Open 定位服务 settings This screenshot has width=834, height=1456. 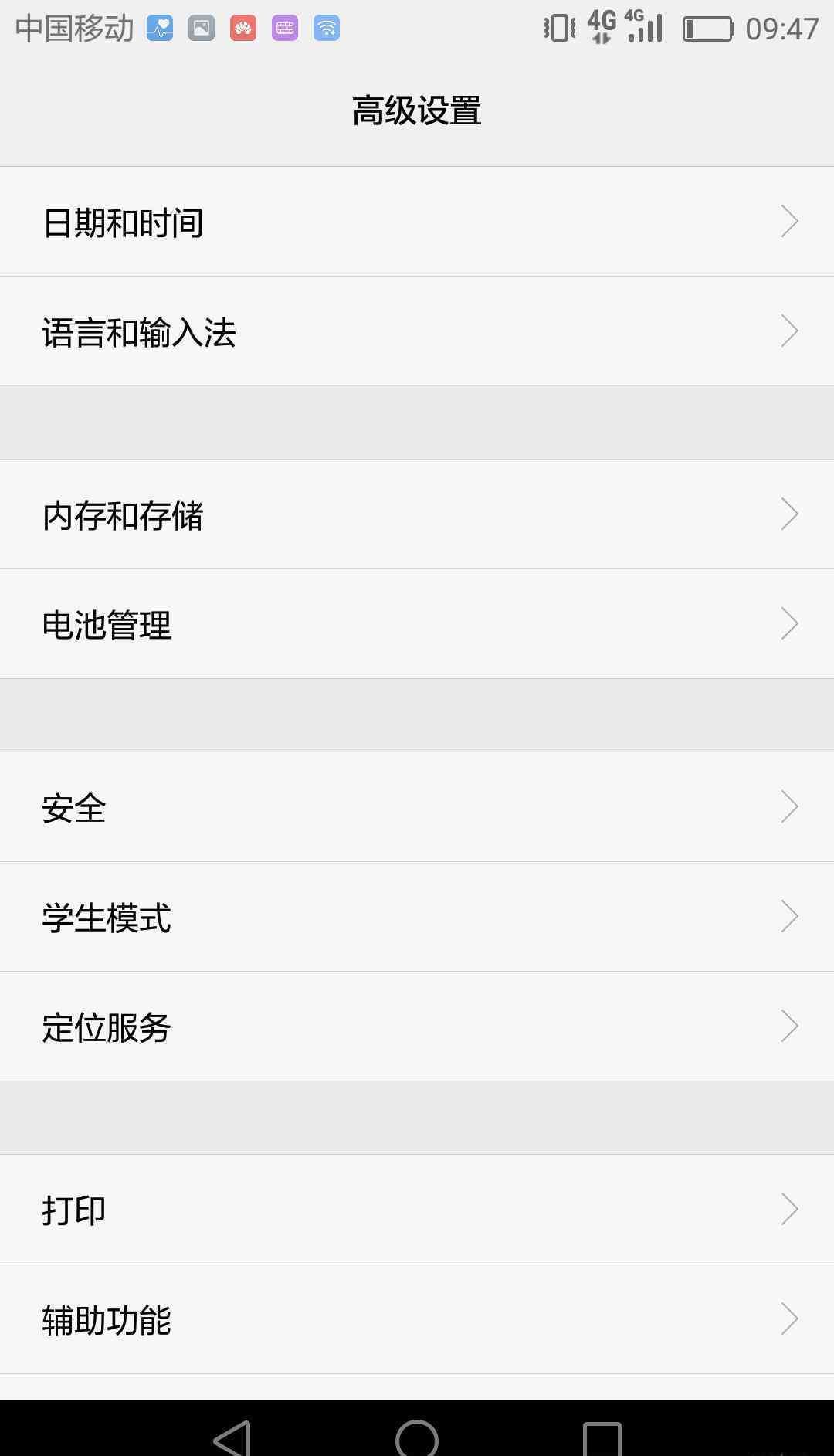tap(417, 1027)
